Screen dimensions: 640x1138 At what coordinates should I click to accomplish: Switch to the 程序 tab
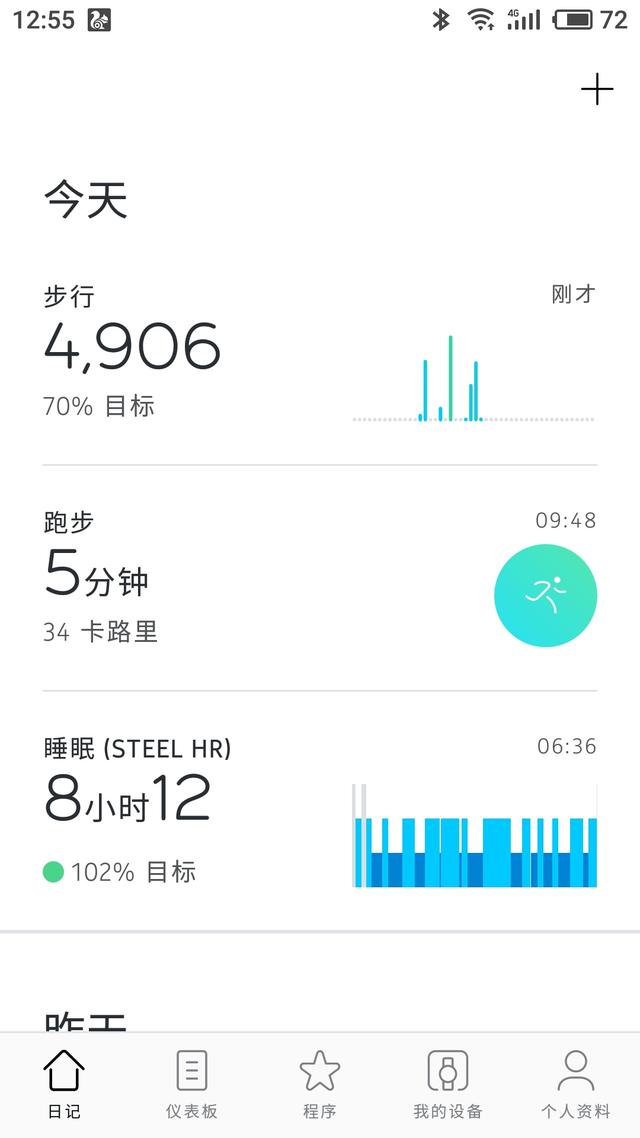[x=319, y=1084]
